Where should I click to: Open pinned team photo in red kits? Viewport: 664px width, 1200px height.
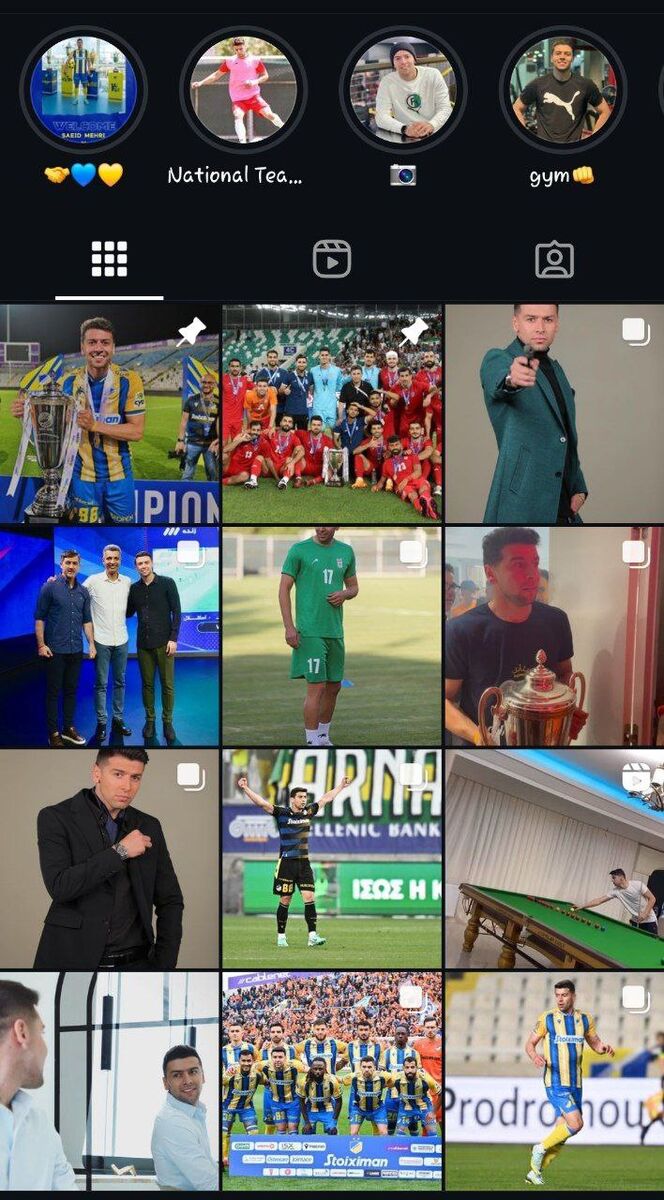coord(332,414)
